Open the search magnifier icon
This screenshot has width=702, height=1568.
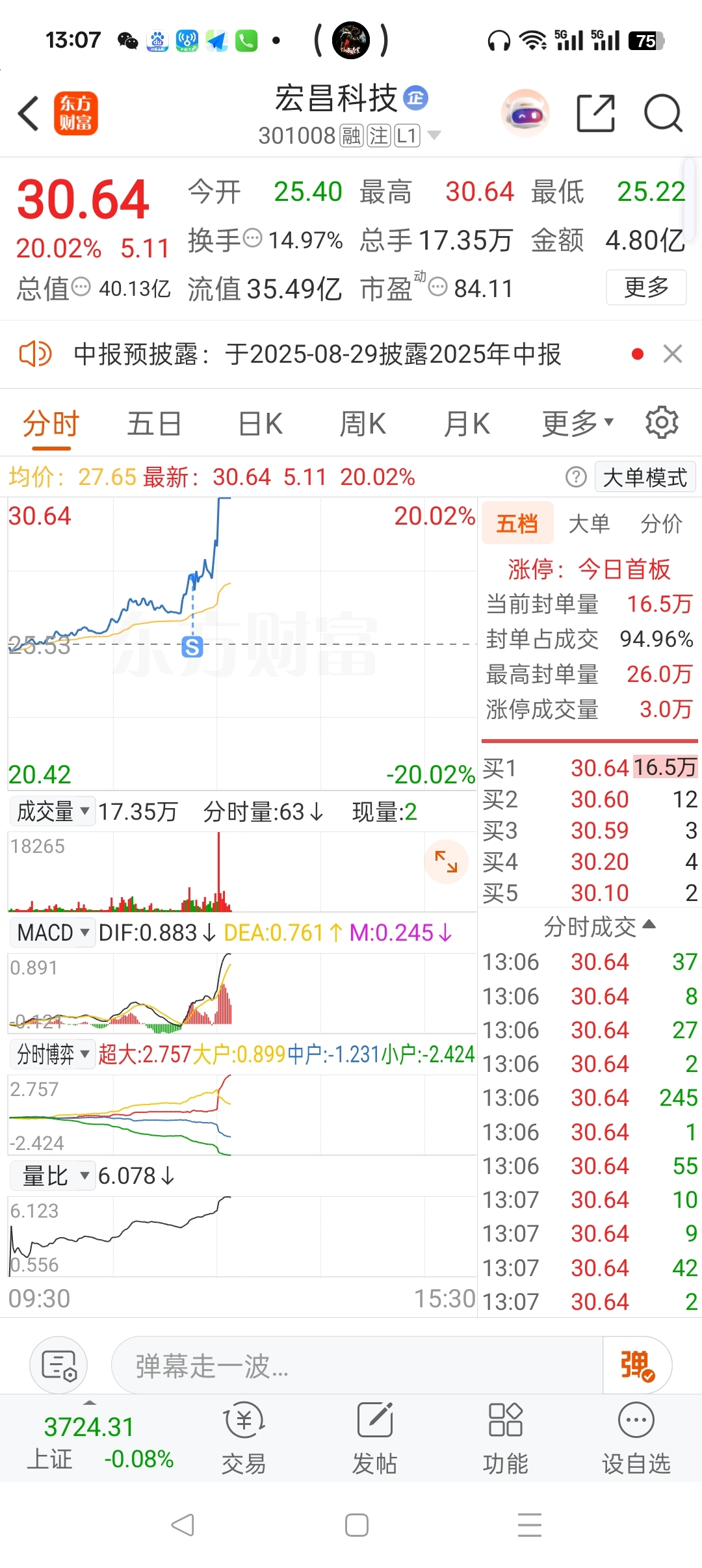[662, 113]
